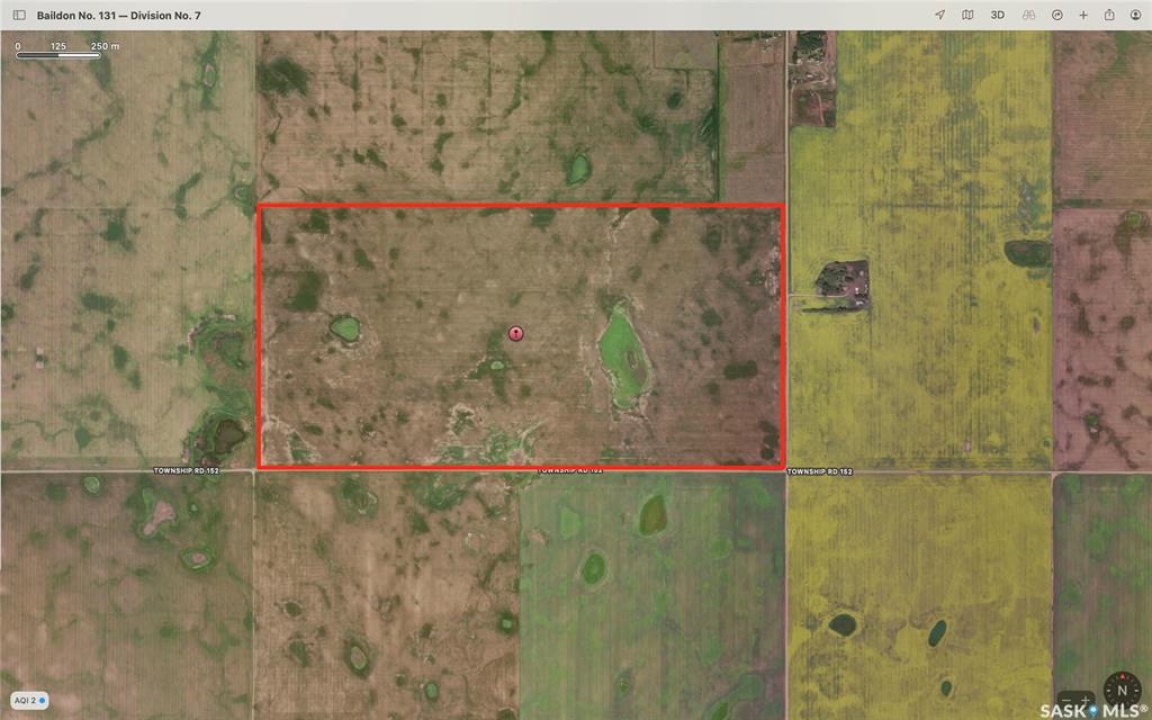Share this map location
The image size is (1152, 720).
(x=1109, y=15)
